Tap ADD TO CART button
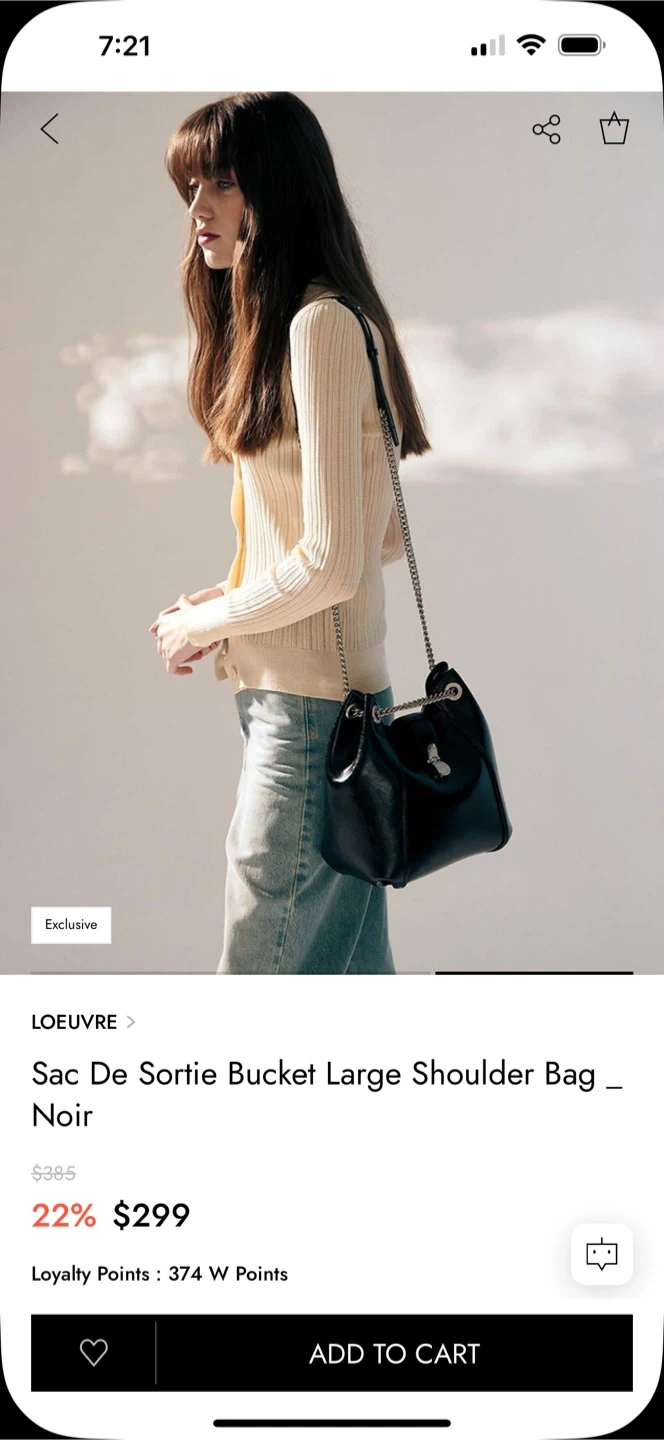This screenshot has height=1440, width=664. pyautogui.click(x=394, y=1353)
